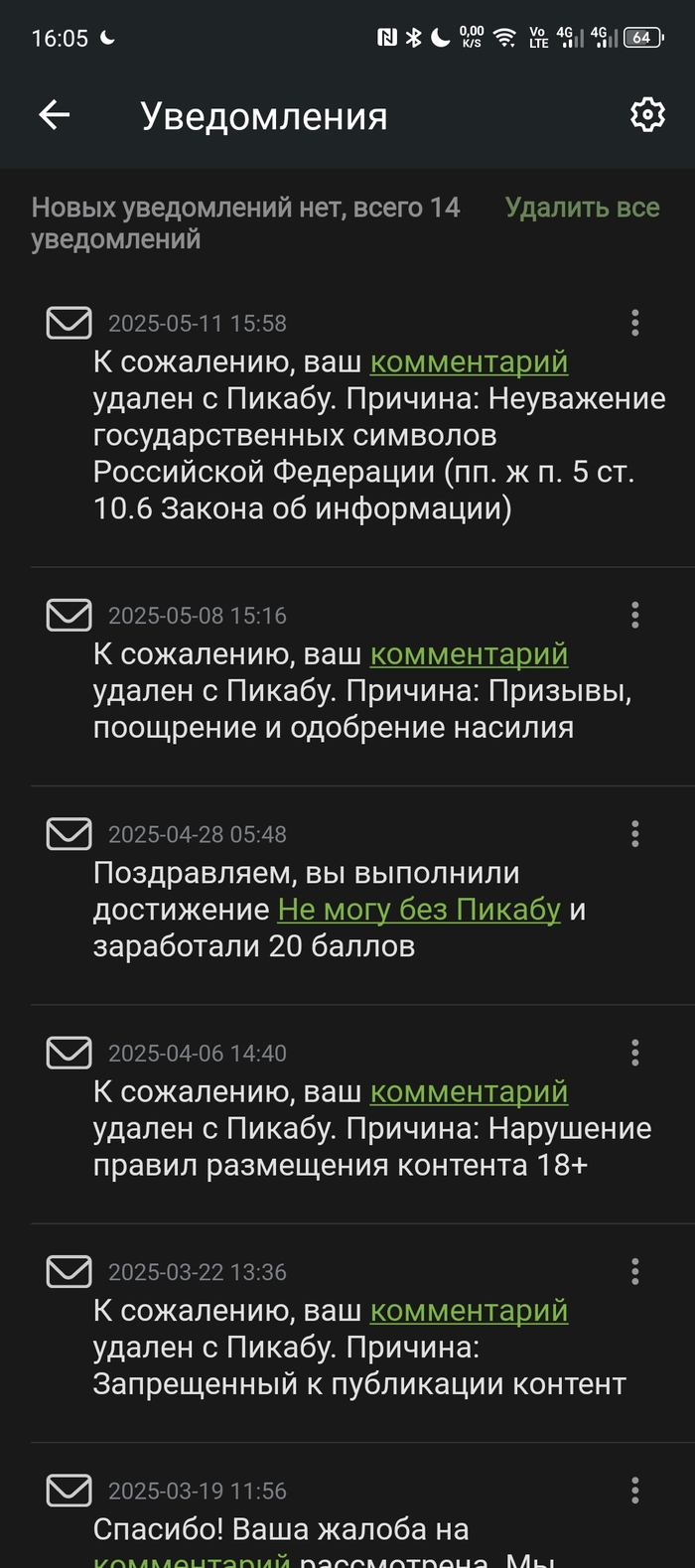Image resolution: width=695 pixels, height=1568 pixels.
Task: Open three-dot menu for 2025-03-22 13:36 notification
Action: 635,1272
